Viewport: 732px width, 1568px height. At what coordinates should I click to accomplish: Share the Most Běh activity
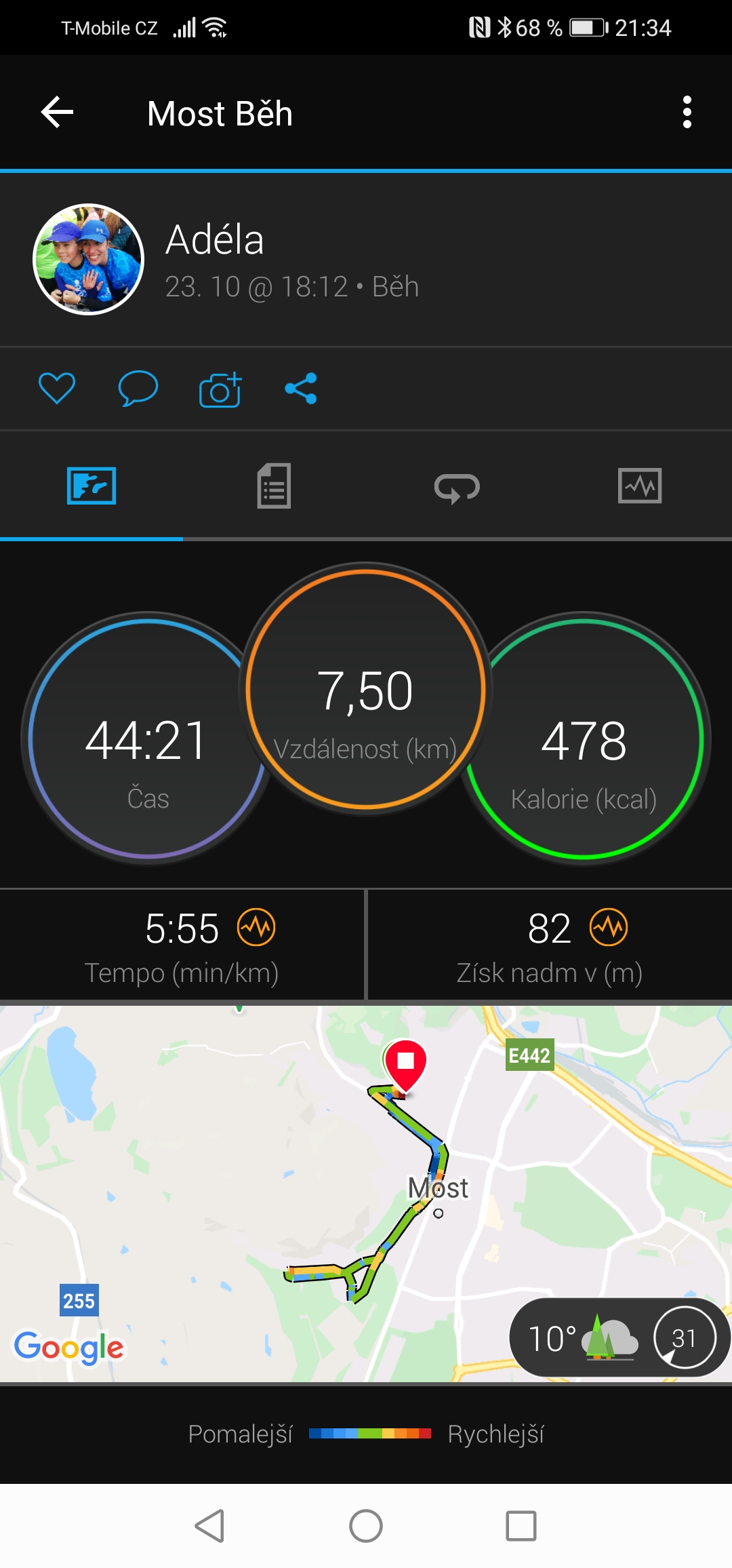click(x=301, y=389)
